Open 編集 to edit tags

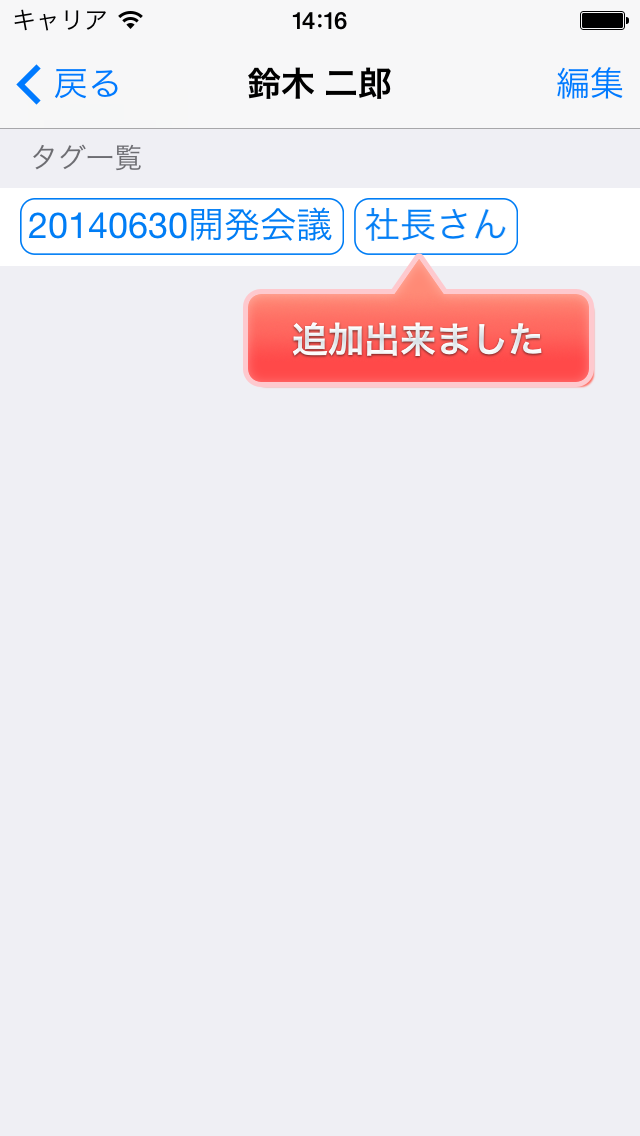(589, 84)
